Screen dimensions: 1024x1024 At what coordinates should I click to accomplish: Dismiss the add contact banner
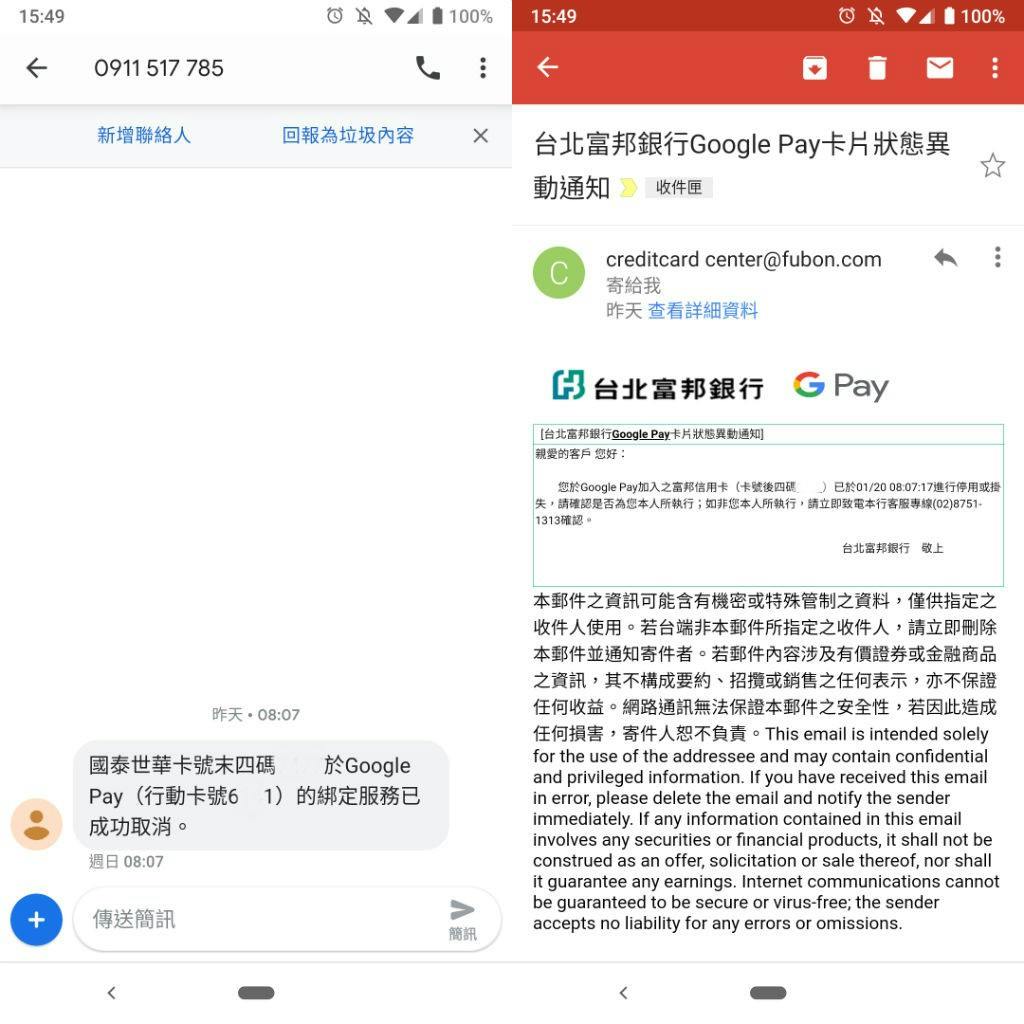[x=481, y=135]
